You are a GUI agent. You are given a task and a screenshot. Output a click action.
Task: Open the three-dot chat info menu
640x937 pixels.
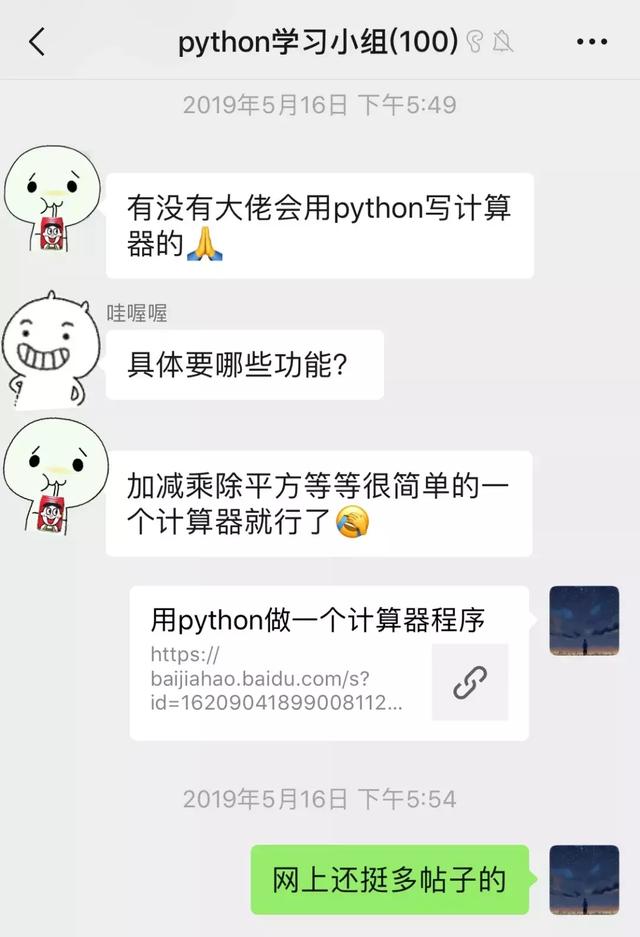point(592,42)
